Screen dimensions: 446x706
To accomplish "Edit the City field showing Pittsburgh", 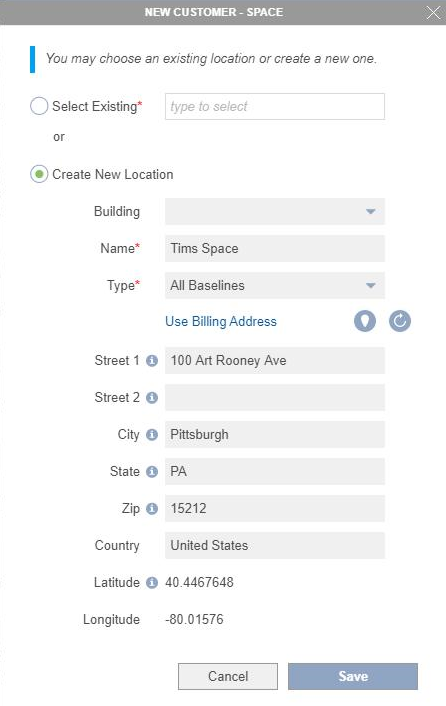I will pyautogui.click(x=275, y=434).
